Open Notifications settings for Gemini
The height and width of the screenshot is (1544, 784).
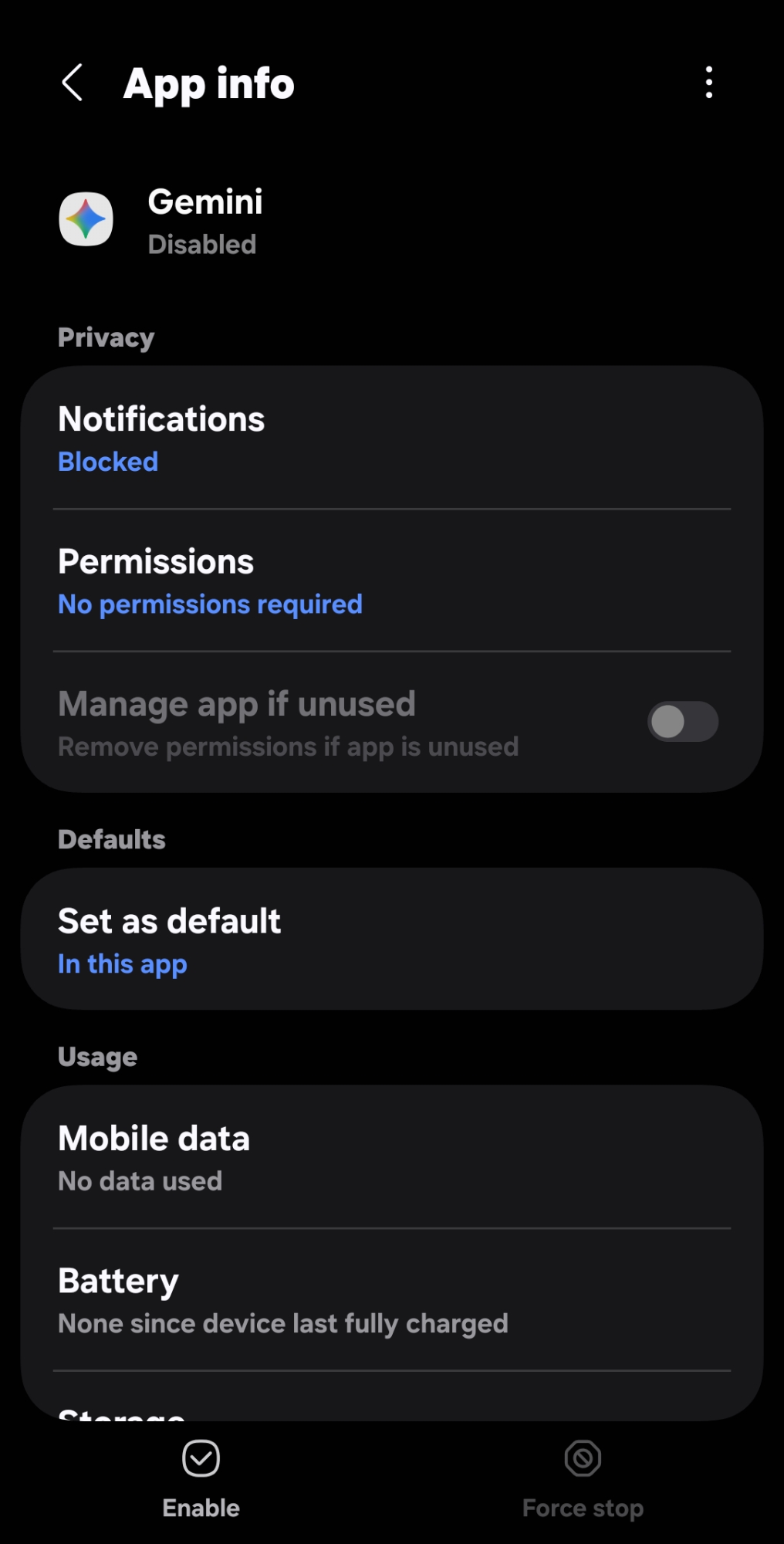(392, 438)
